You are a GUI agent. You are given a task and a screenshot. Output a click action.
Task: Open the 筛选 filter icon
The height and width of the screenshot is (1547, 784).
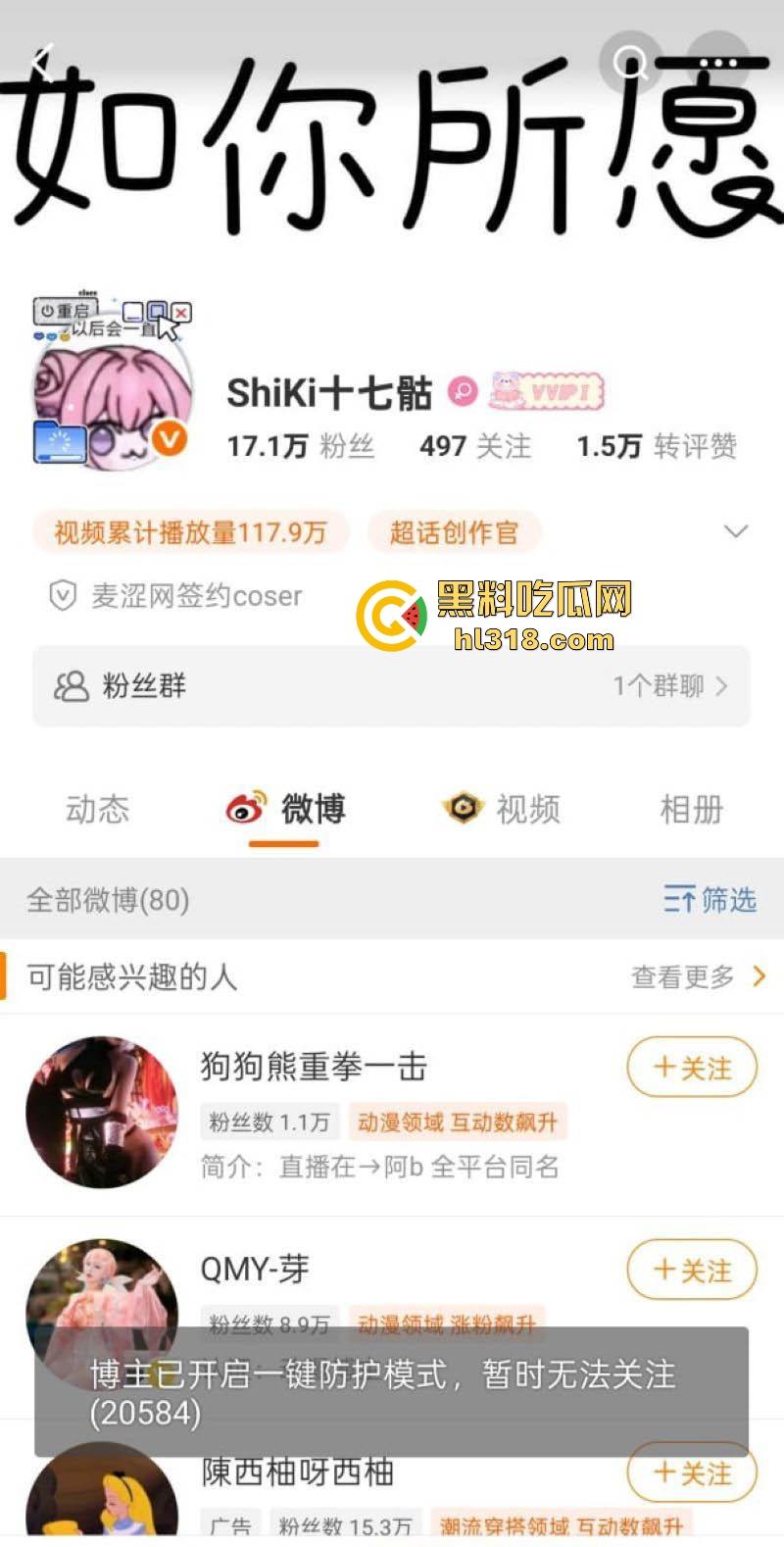tap(678, 899)
